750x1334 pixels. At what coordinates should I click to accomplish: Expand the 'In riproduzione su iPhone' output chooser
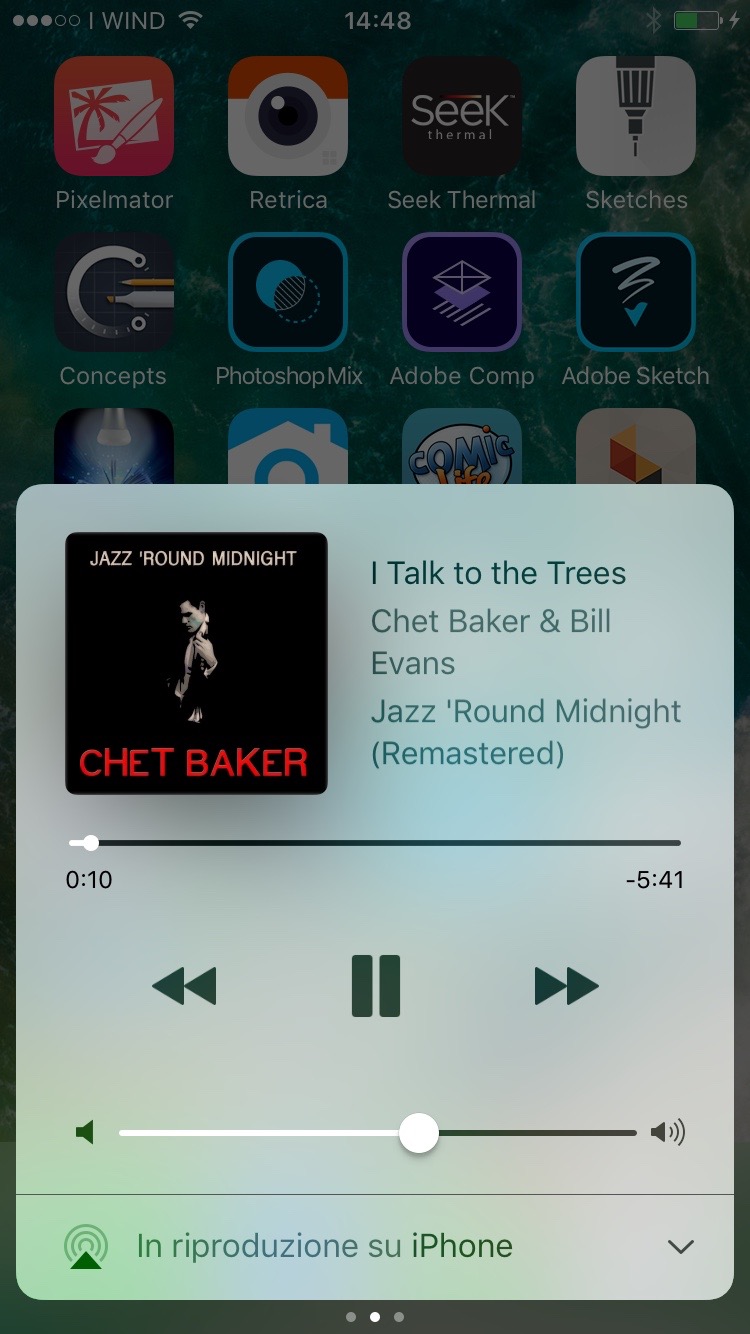point(680,1246)
